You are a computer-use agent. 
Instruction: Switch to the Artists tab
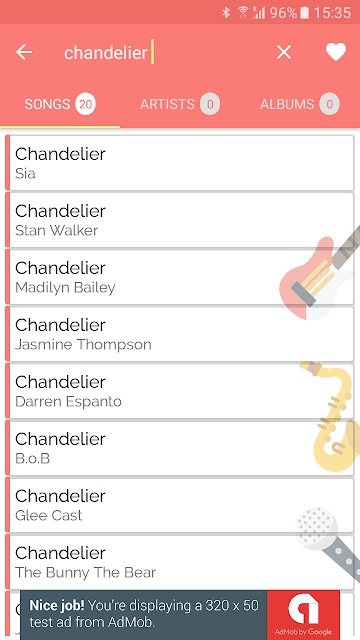pyautogui.click(x=180, y=104)
